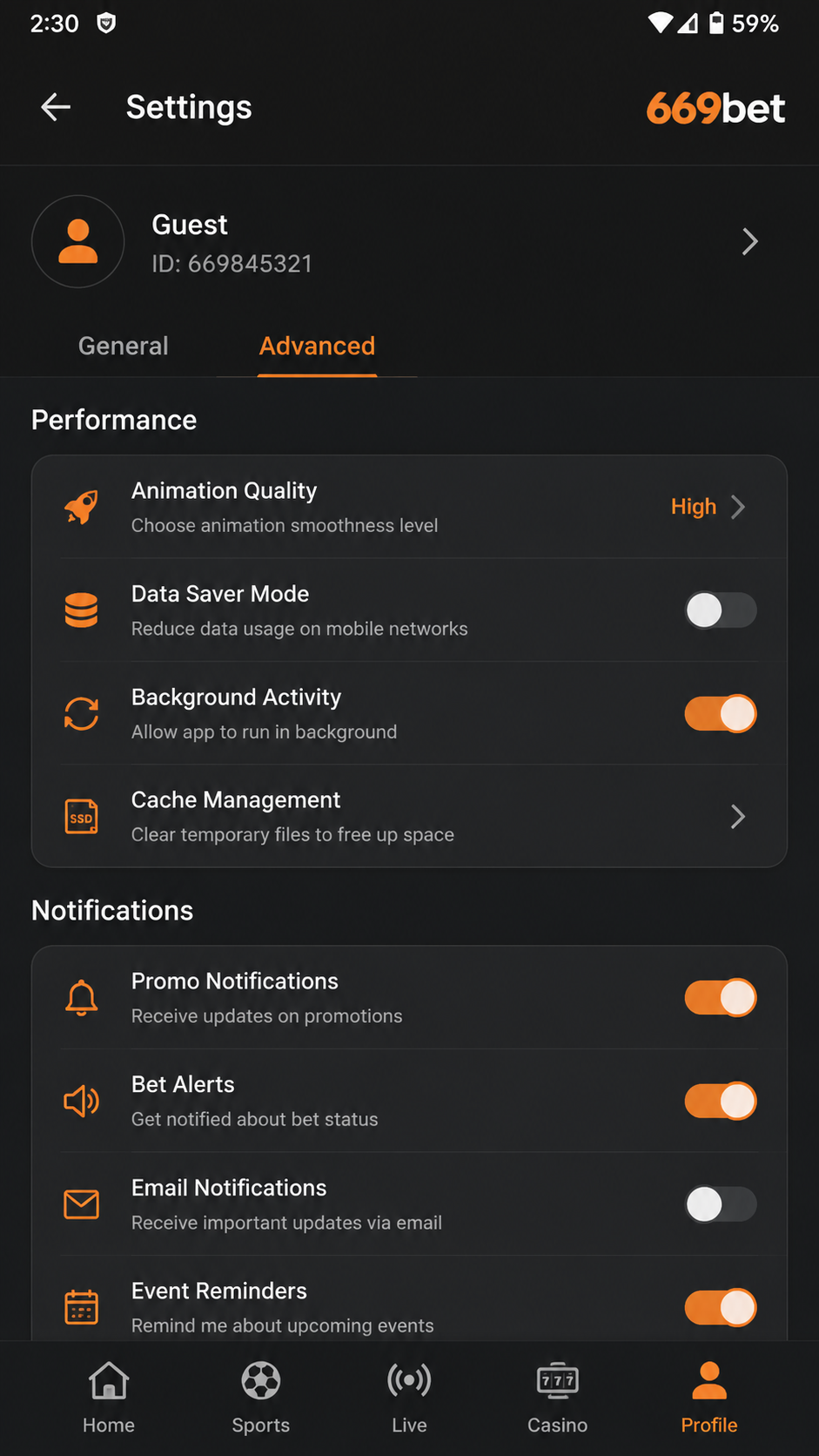The height and width of the screenshot is (1456, 819).
Task: Open Animation Quality setting
Action: click(409, 507)
